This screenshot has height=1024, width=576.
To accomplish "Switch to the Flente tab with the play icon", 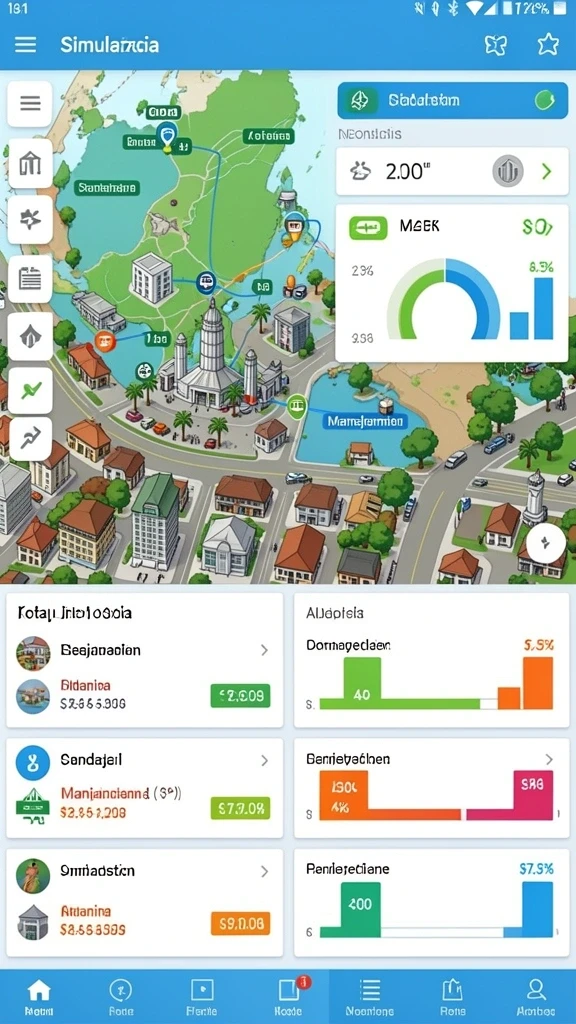I will (x=202, y=997).
